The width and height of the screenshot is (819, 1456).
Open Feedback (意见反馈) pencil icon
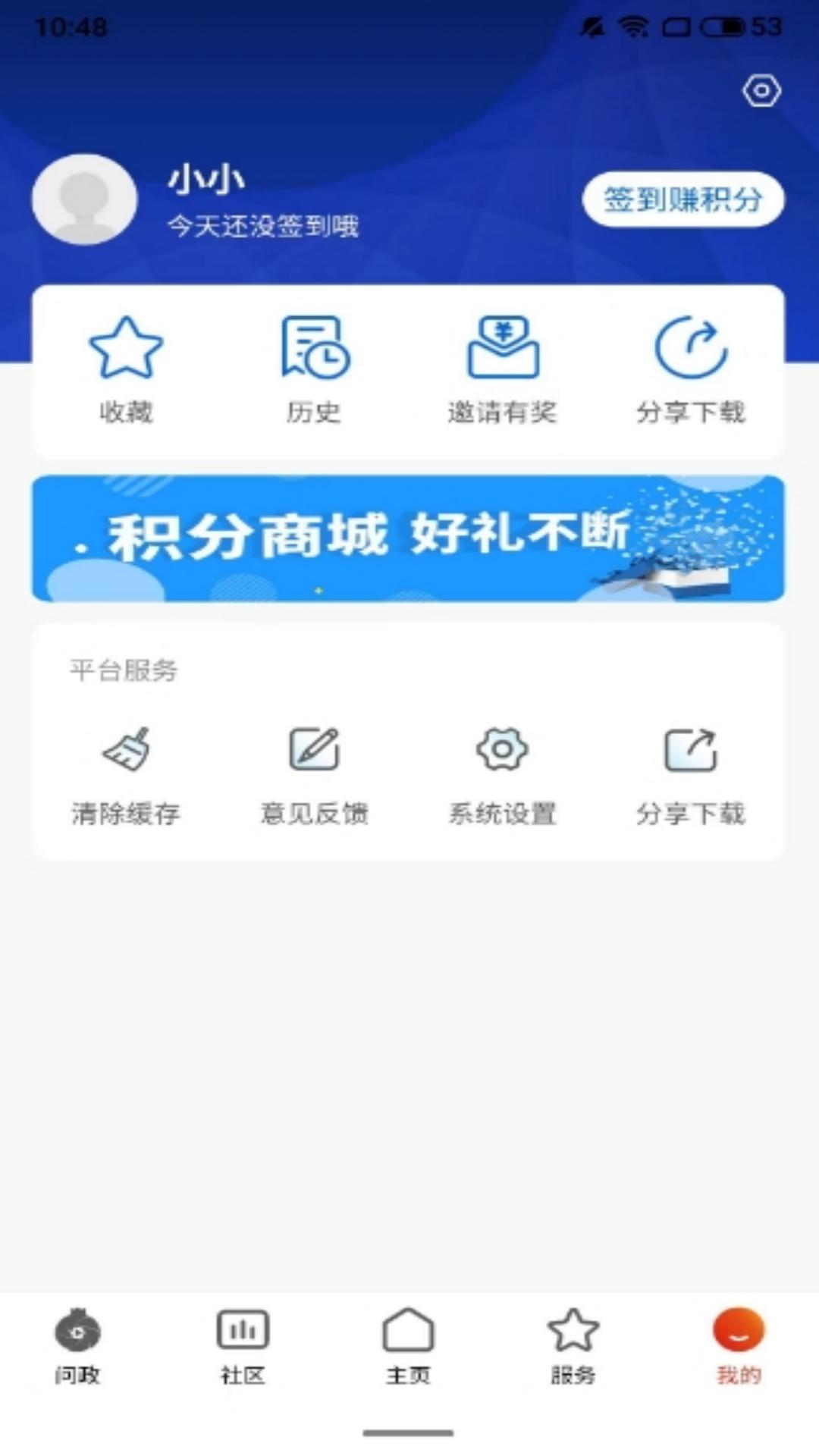[x=315, y=749]
